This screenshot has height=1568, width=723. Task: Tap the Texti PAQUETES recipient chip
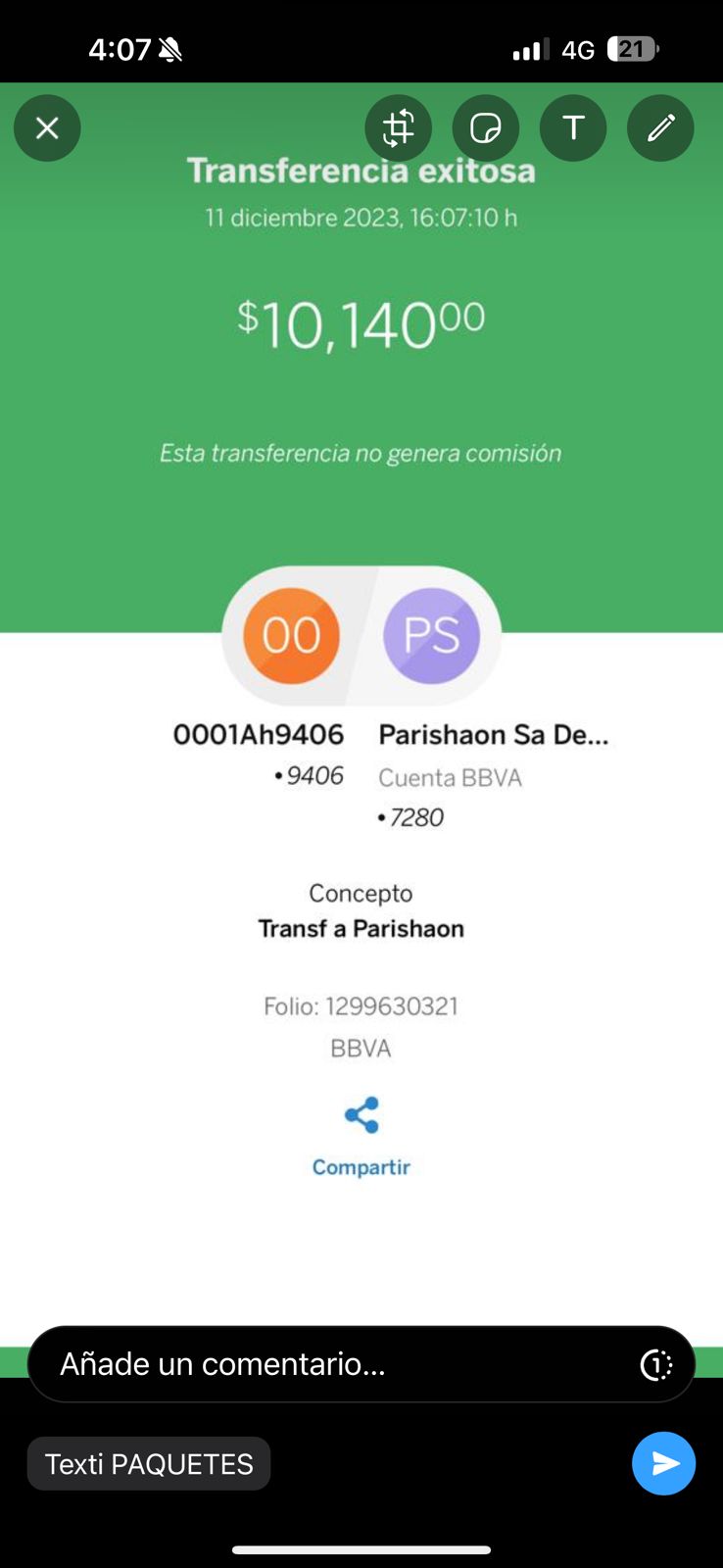[x=149, y=1463]
